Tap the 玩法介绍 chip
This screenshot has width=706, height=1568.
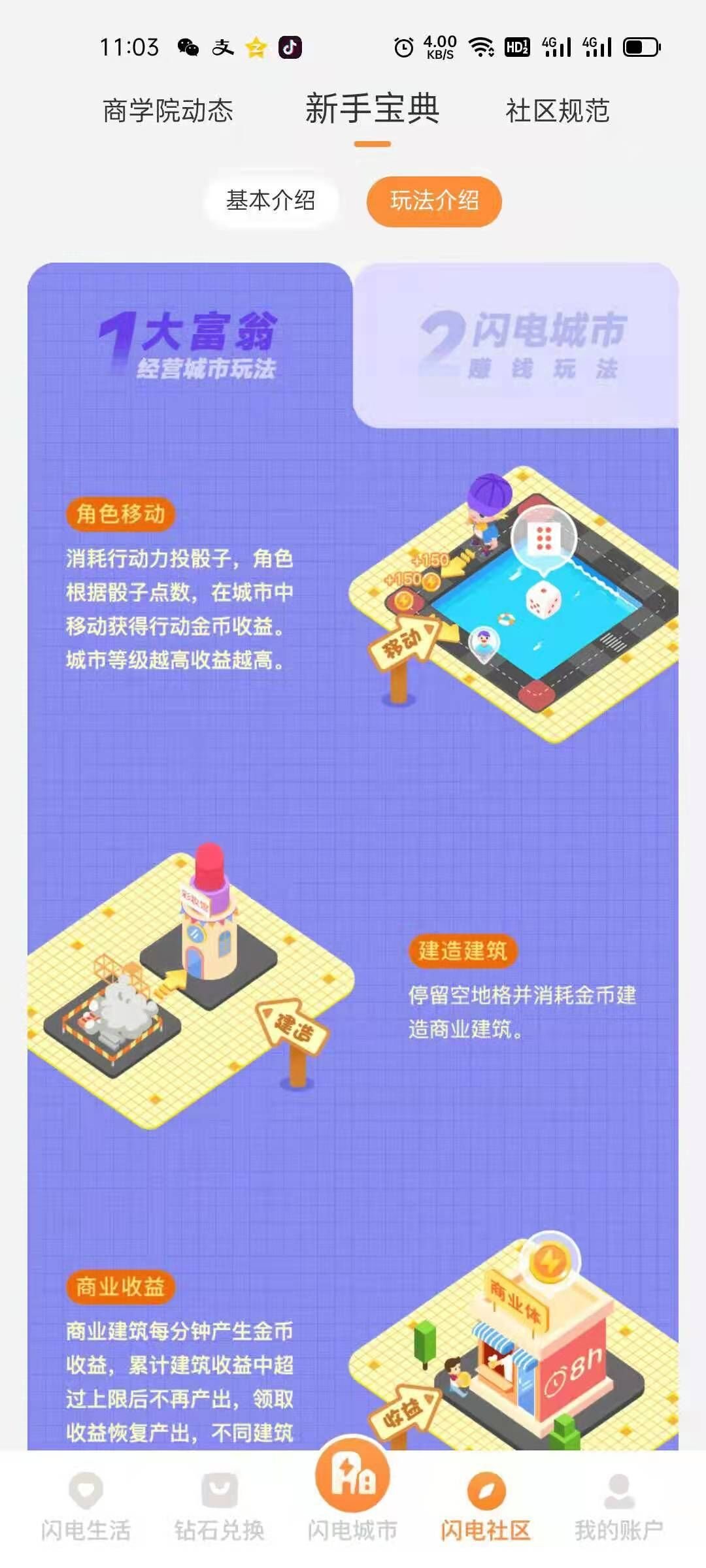click(434, 201)
